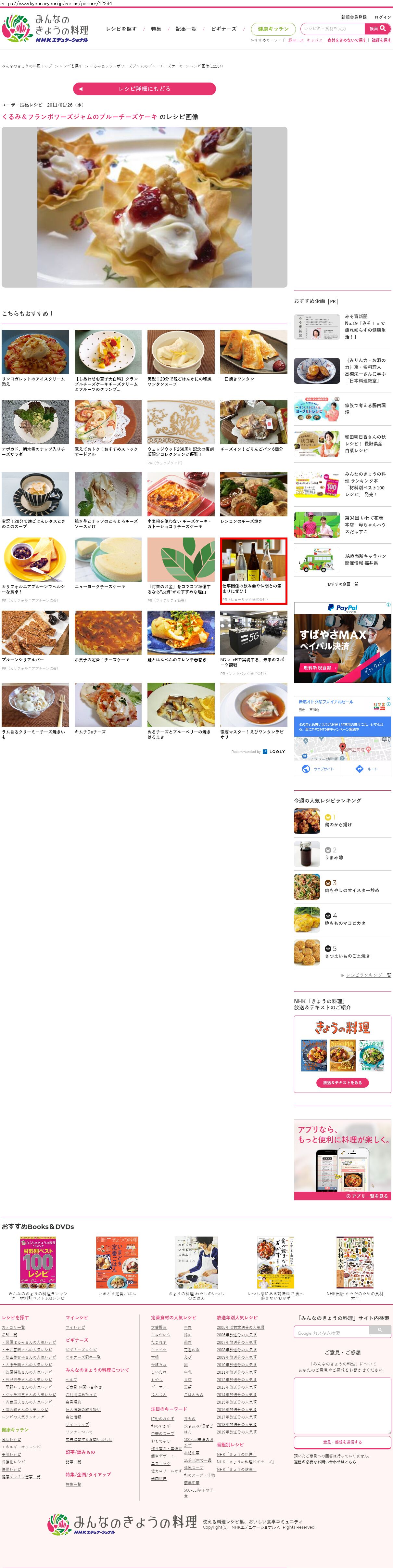Viewport: 393px width, 1568px height.
Task: Switch to the 記事一覧 section
Action: pyautogui.click(x=185, y=29)
